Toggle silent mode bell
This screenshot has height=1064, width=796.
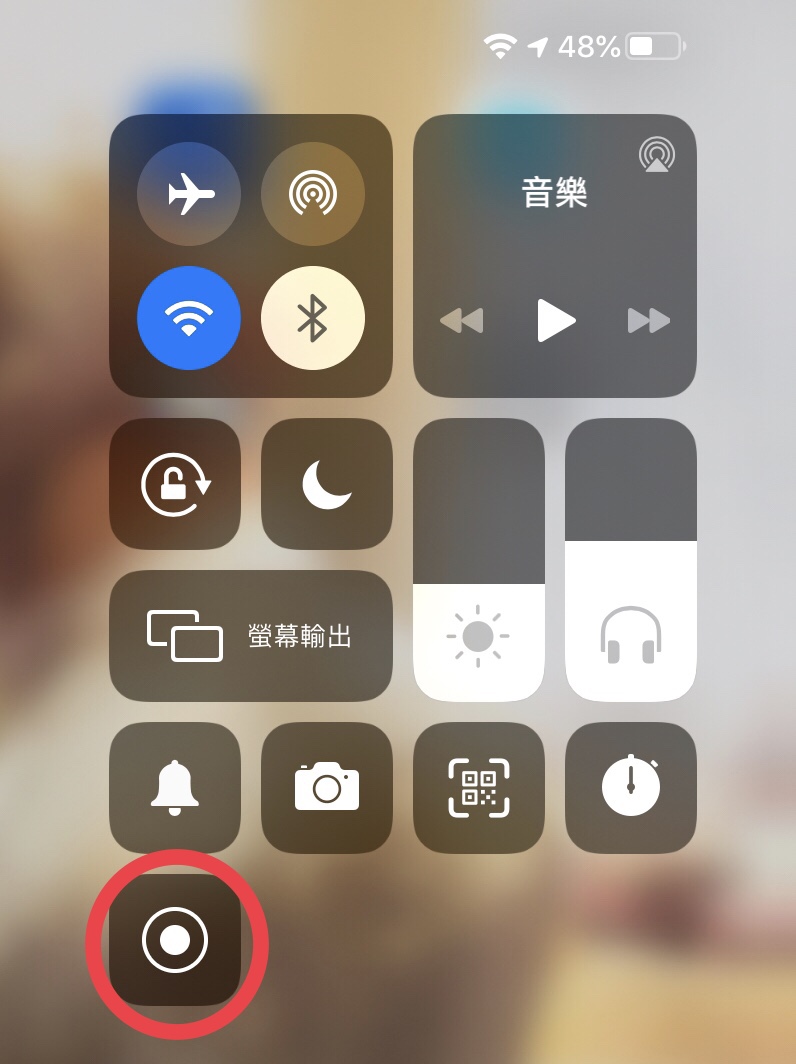[x=175, y=787]
